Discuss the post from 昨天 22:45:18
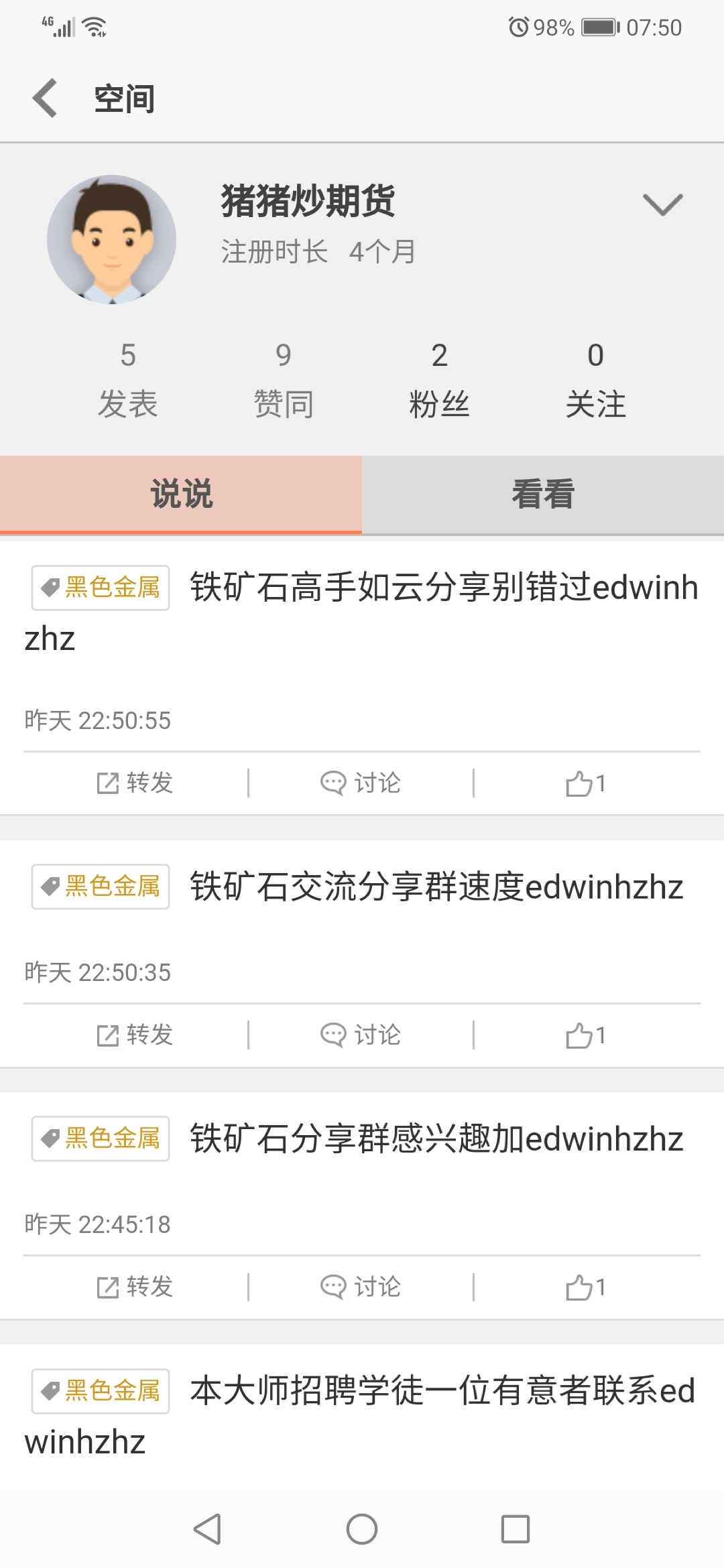This screenshot has height=1568, width=724. click(361, 1287)
